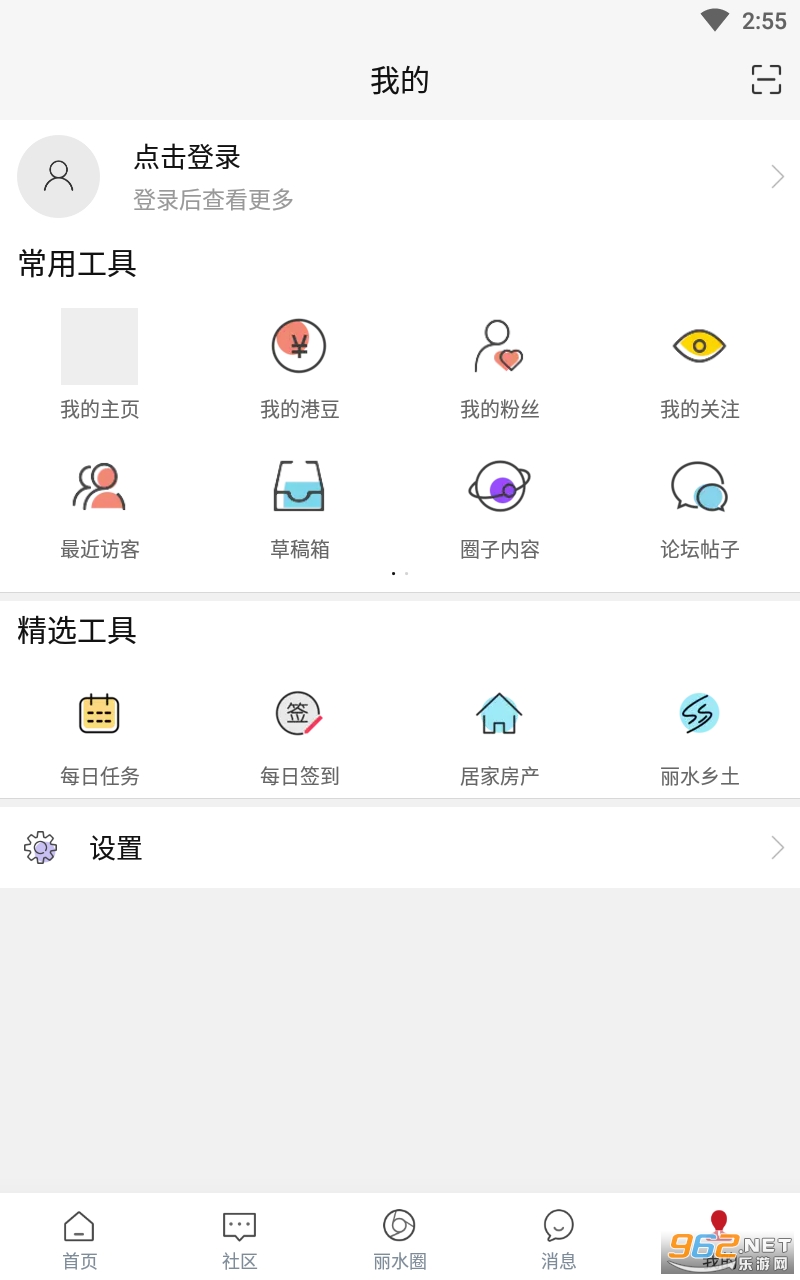Open 丽水乡土

(699, 731)
